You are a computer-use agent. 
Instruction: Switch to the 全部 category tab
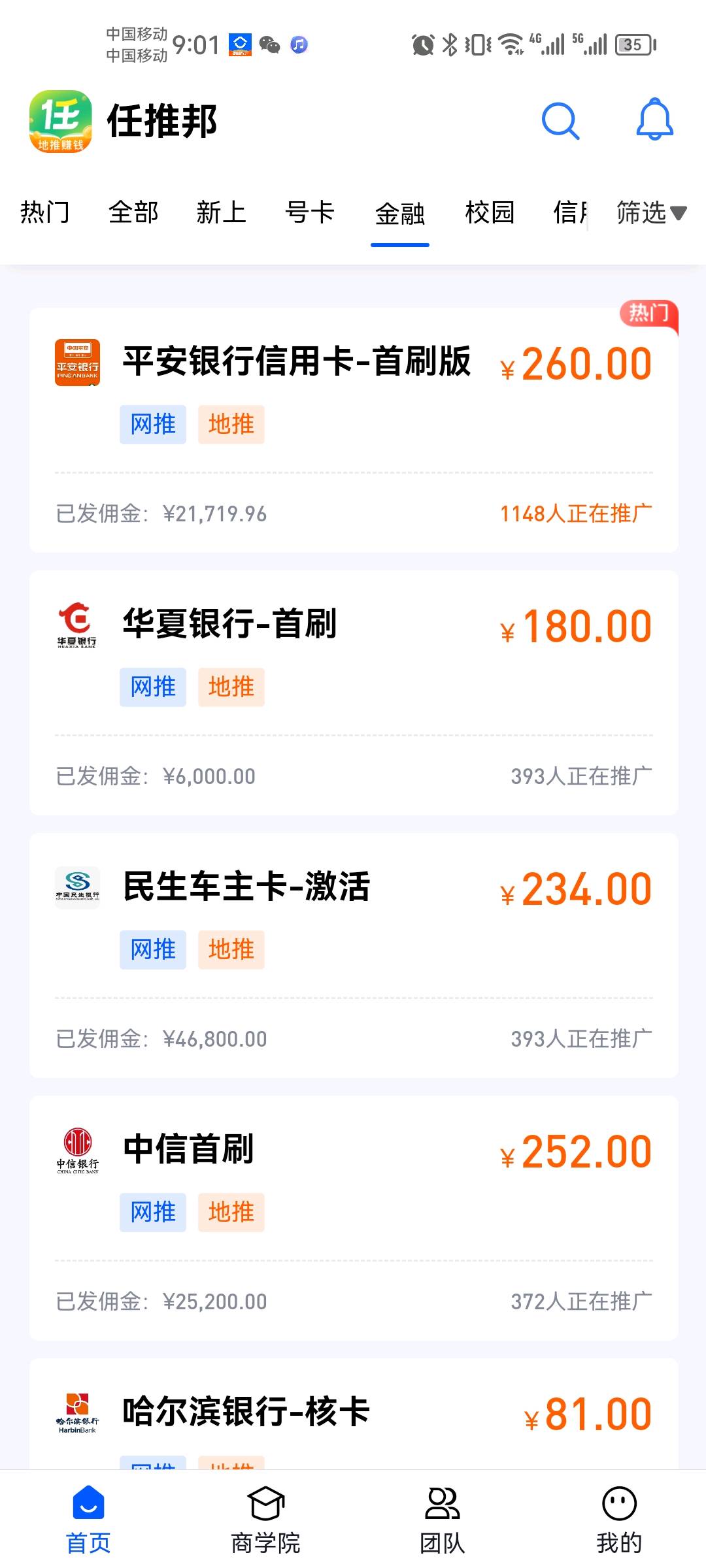point(133,212)
